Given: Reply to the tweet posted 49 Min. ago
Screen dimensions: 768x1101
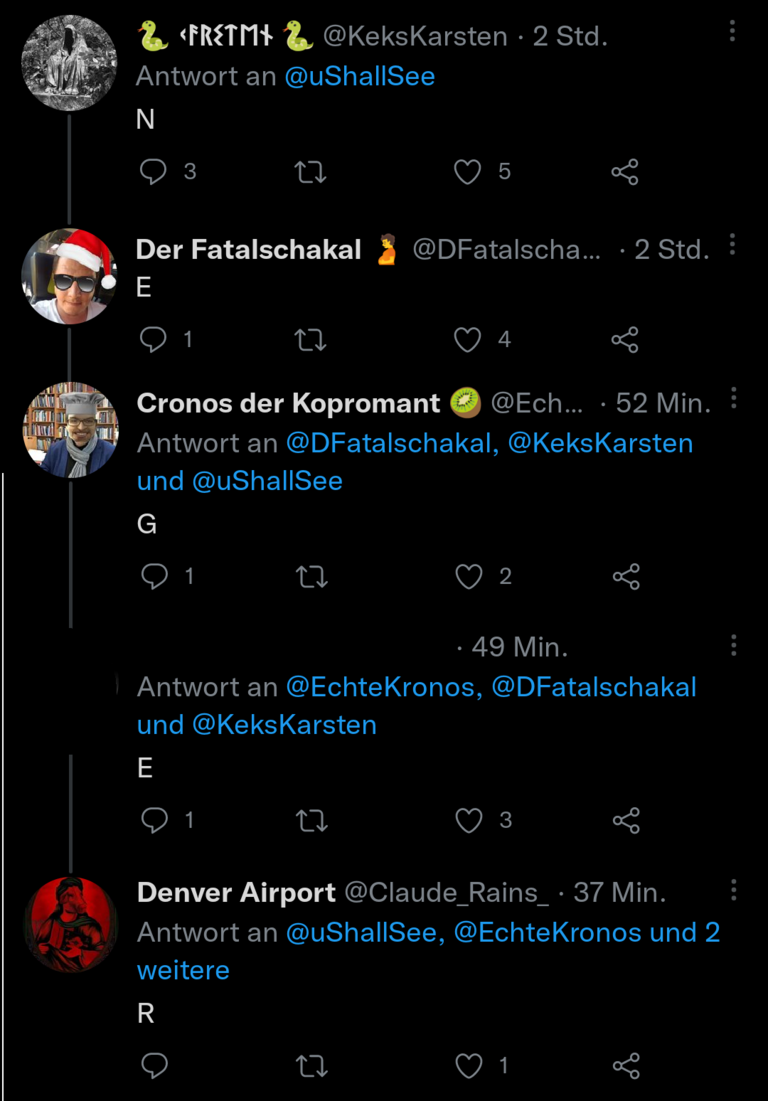Looking at the screenshot, I should click(x=153, y=820).
